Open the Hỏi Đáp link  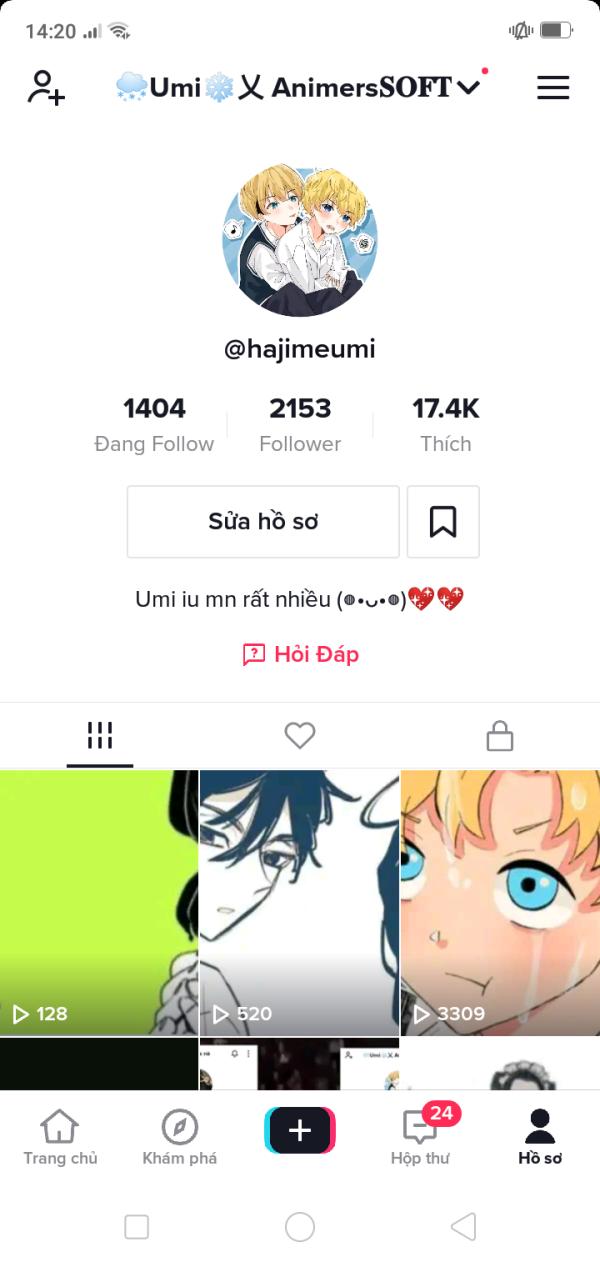click(300, 655)
